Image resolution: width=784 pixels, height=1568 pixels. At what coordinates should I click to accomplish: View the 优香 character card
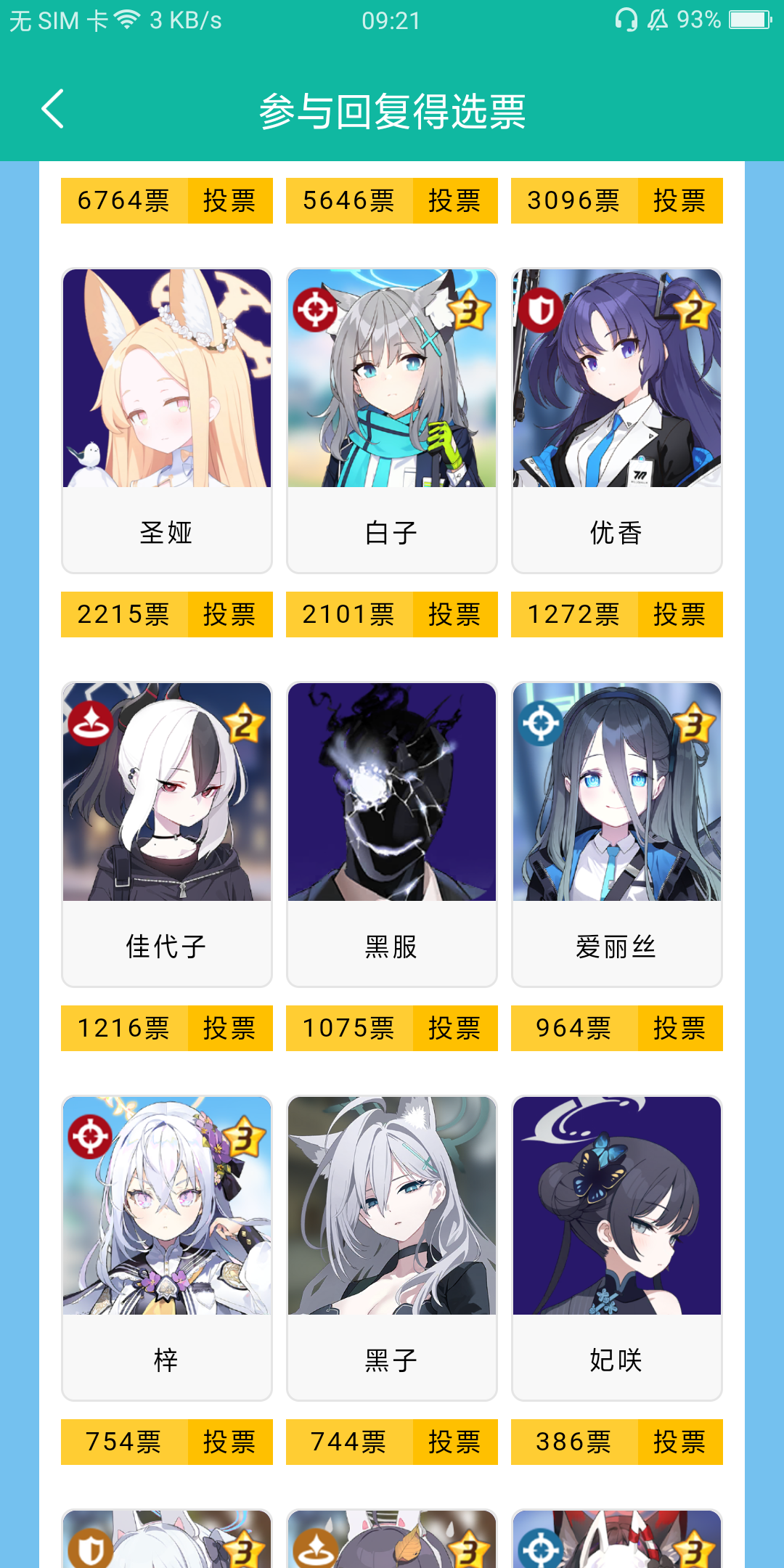[x=617, y=420]
